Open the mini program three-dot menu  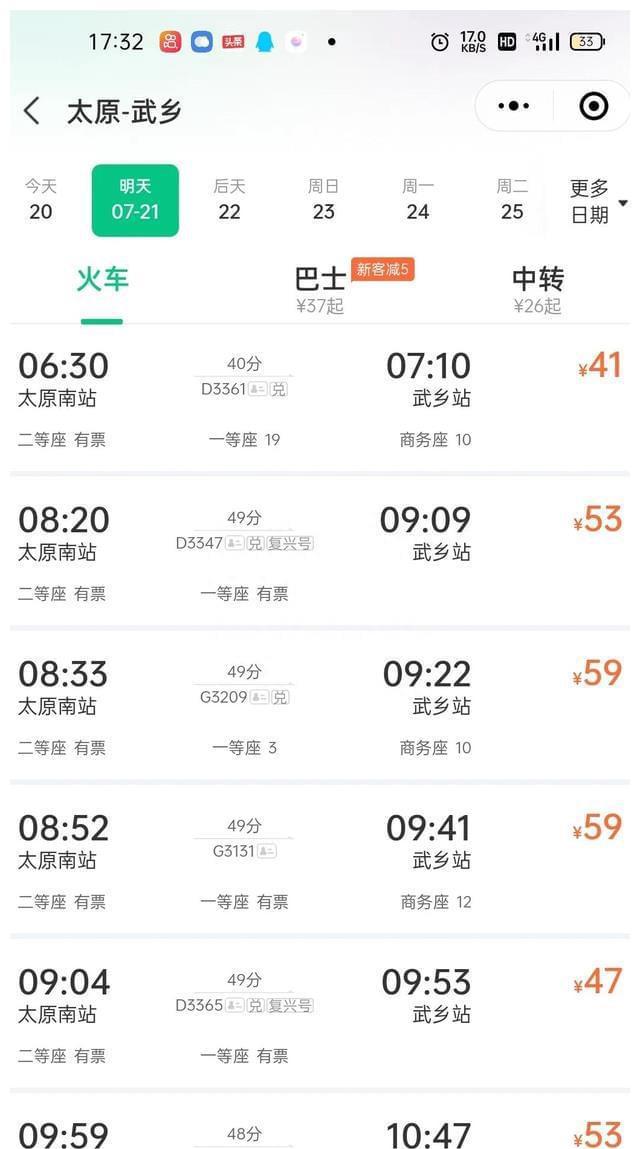513,106
